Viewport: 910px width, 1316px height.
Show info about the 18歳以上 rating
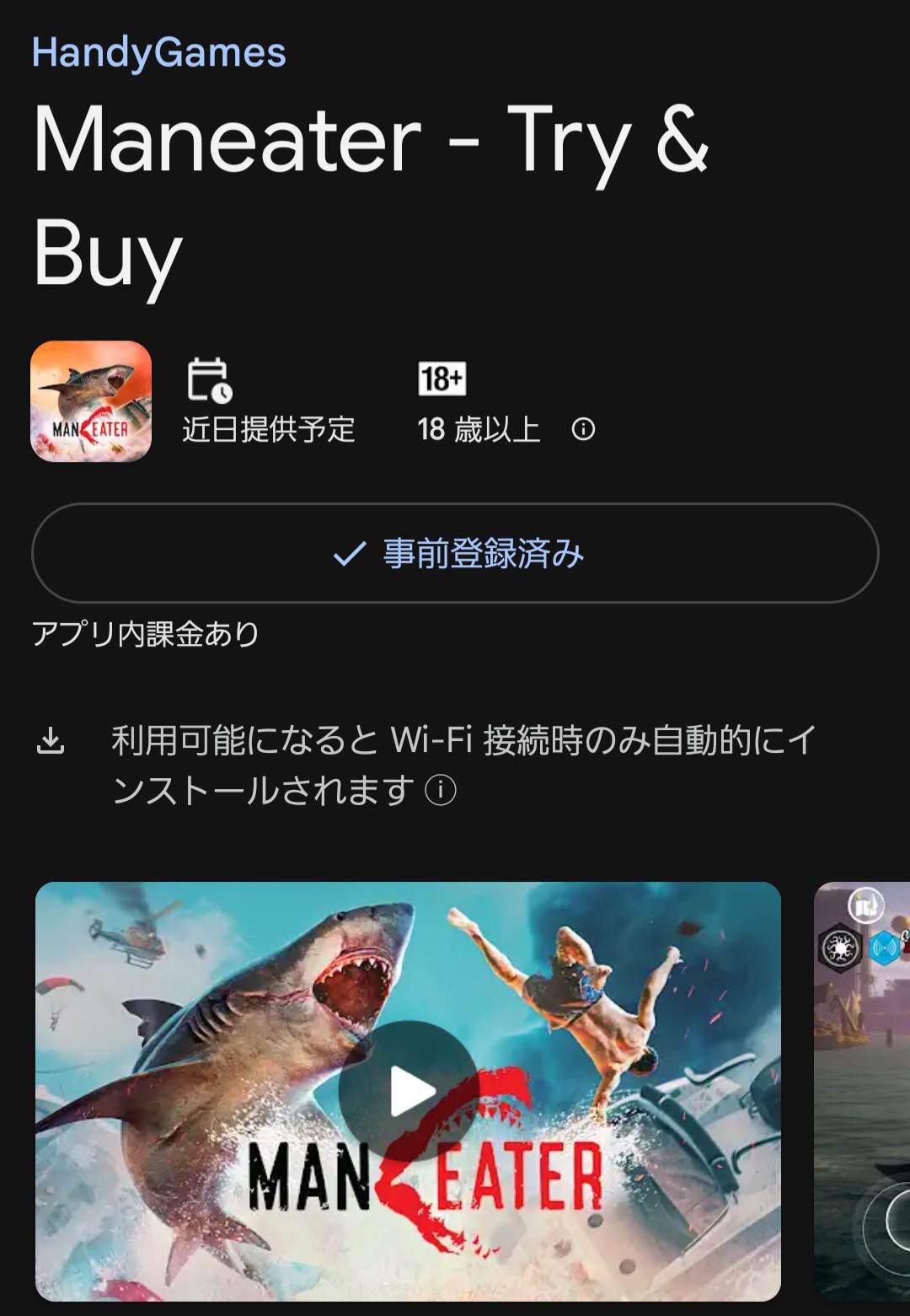pos(583,430)
